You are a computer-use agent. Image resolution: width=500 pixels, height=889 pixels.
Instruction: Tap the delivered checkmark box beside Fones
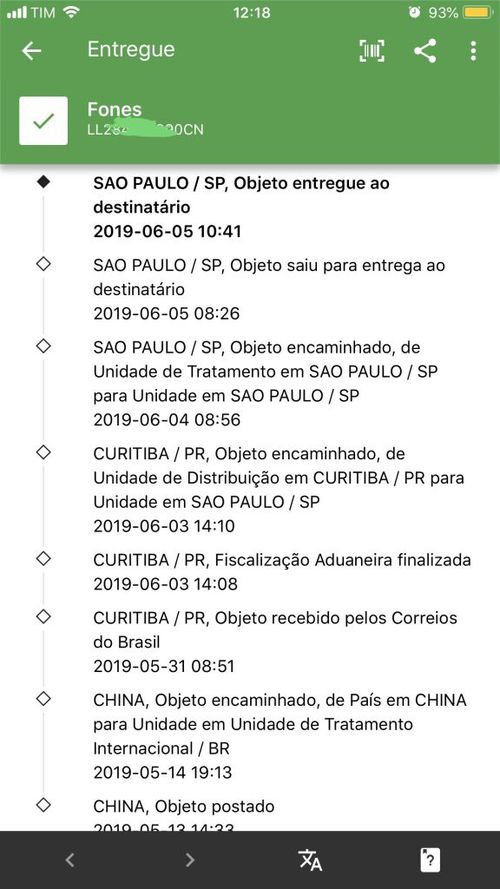tap(44, 121)
